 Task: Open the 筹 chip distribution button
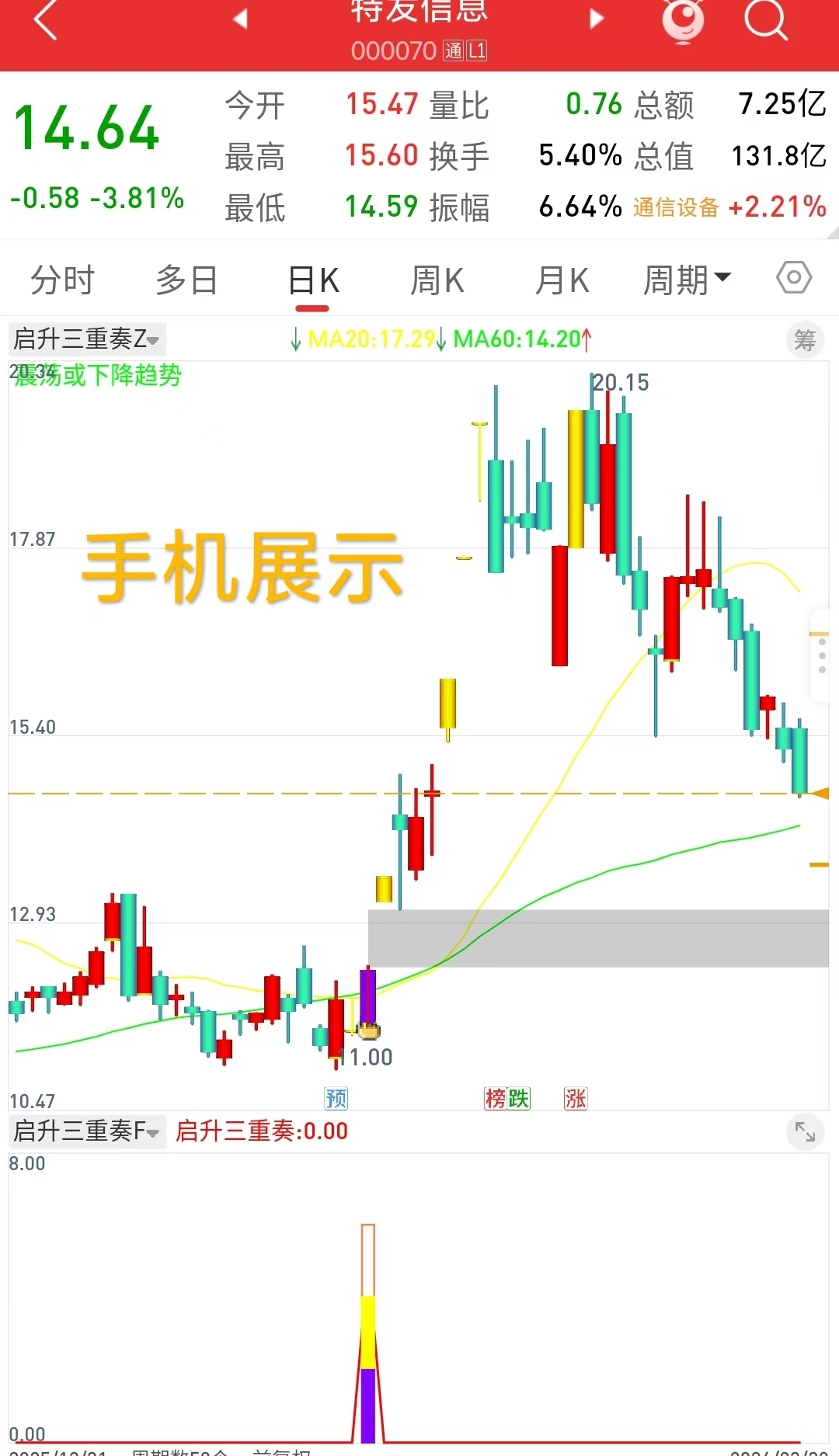(805, 340)
